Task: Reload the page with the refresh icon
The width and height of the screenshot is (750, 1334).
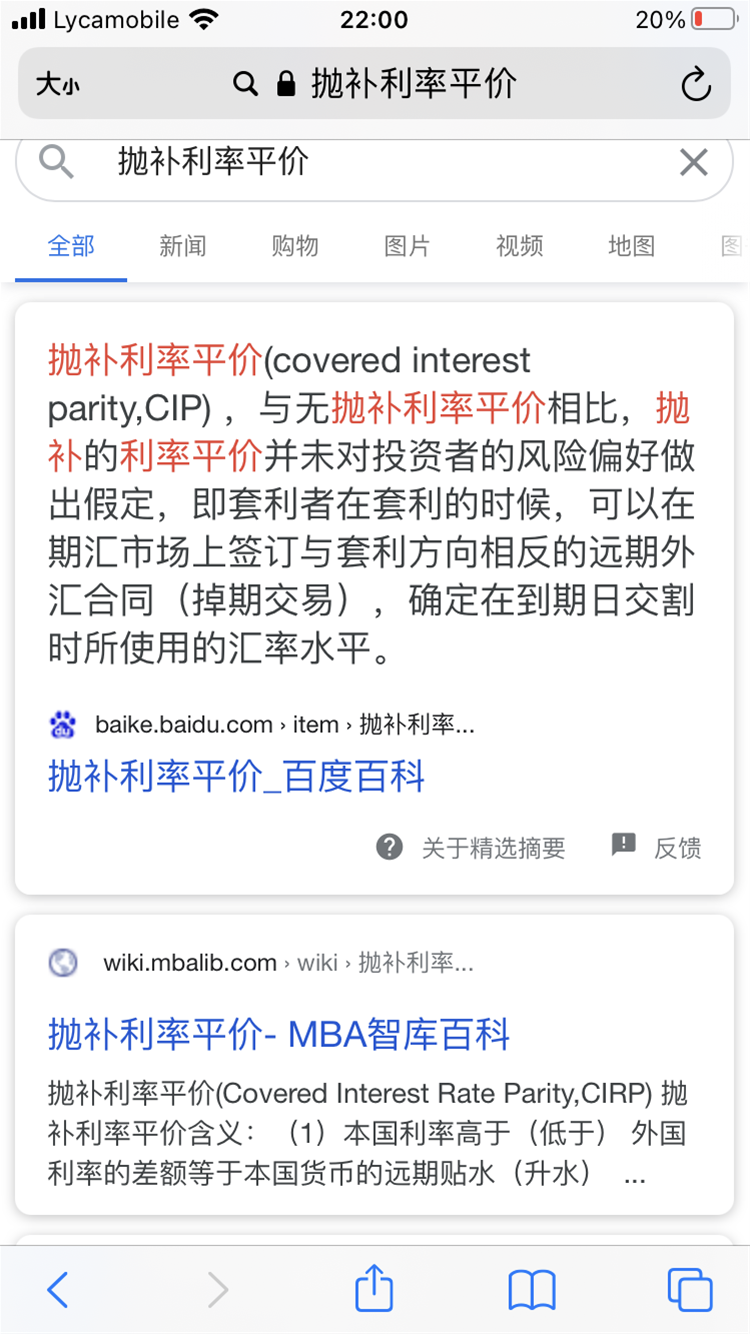Action: (x=696, y=85)
